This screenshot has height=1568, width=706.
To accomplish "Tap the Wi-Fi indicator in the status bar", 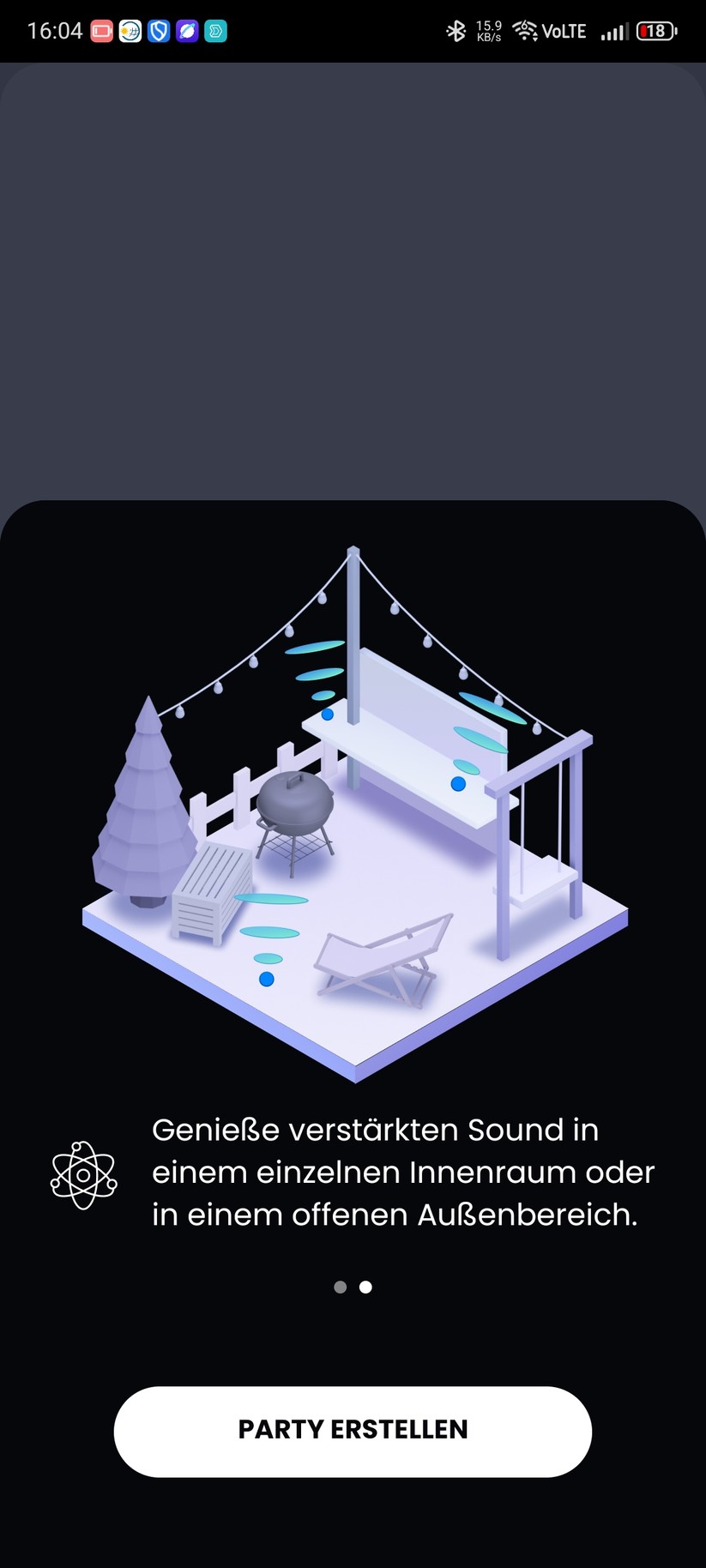I will coord(523,30).
